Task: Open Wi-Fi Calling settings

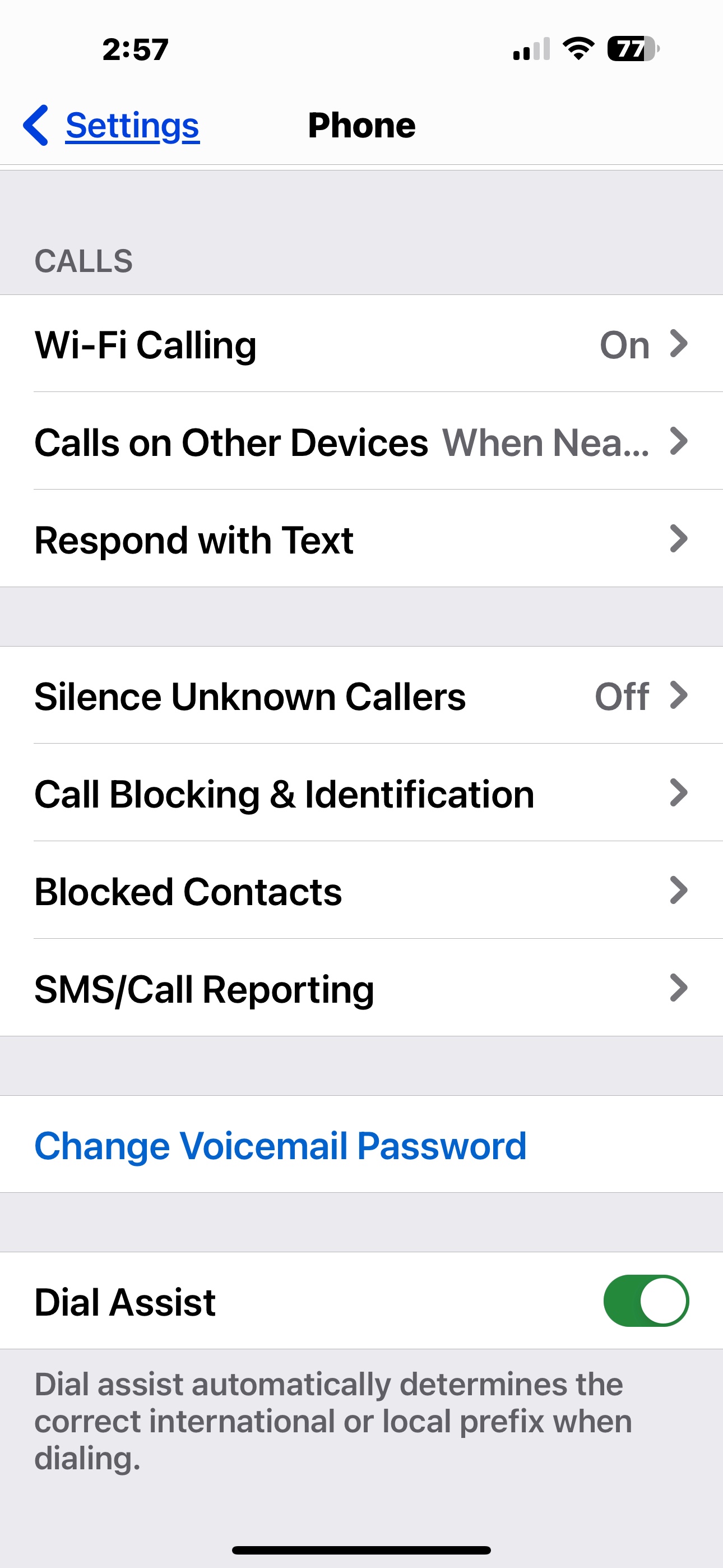Action: click(x=361, y=344)
